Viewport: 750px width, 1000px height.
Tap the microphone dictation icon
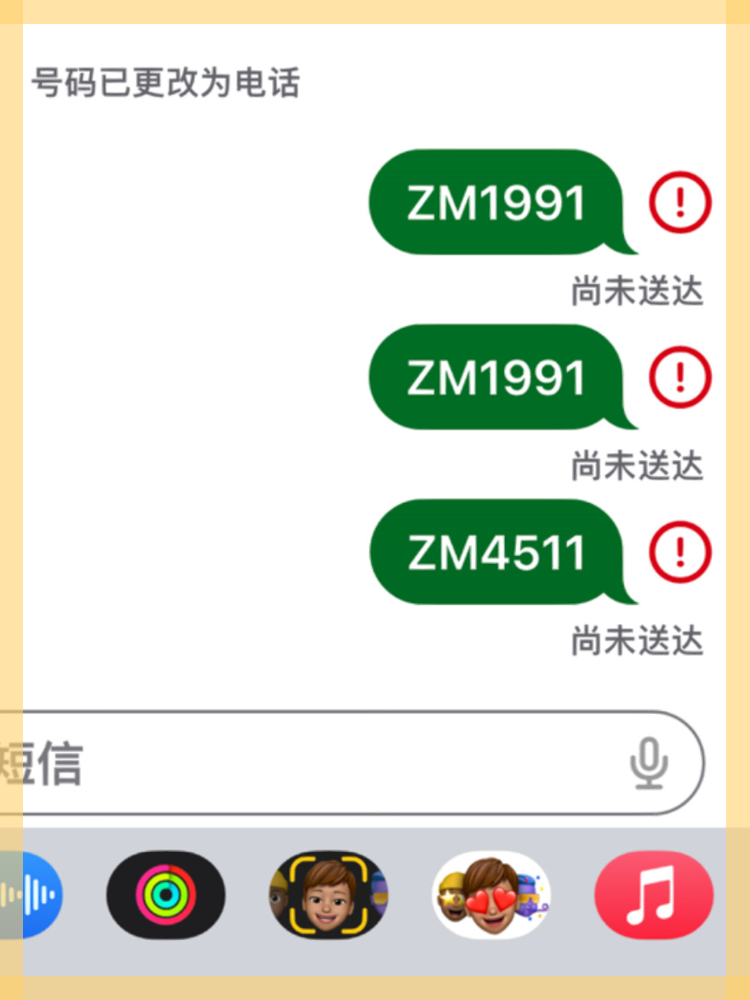coord(650,764)
